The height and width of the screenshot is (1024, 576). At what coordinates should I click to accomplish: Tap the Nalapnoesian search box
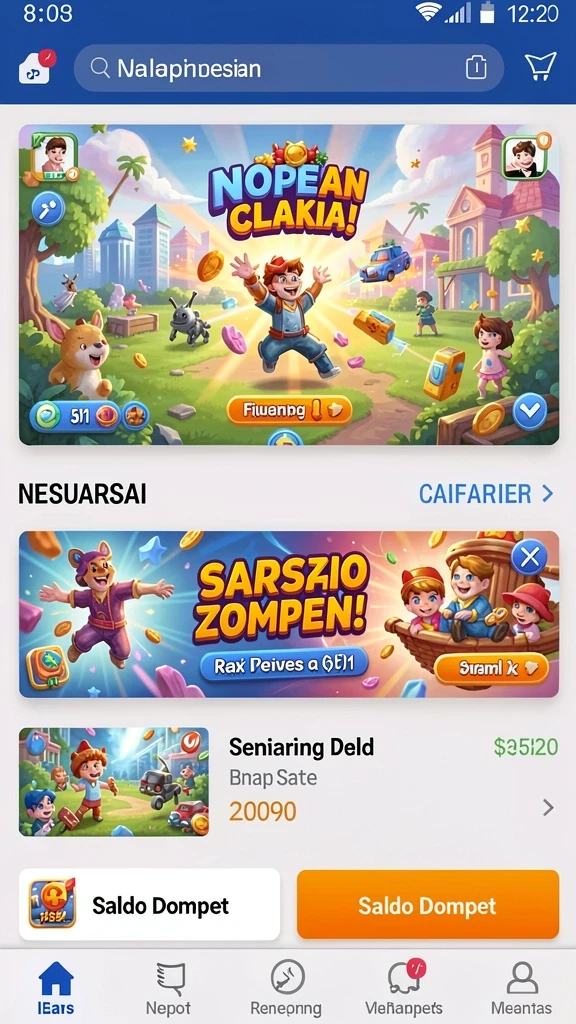(x=289, y=68)
